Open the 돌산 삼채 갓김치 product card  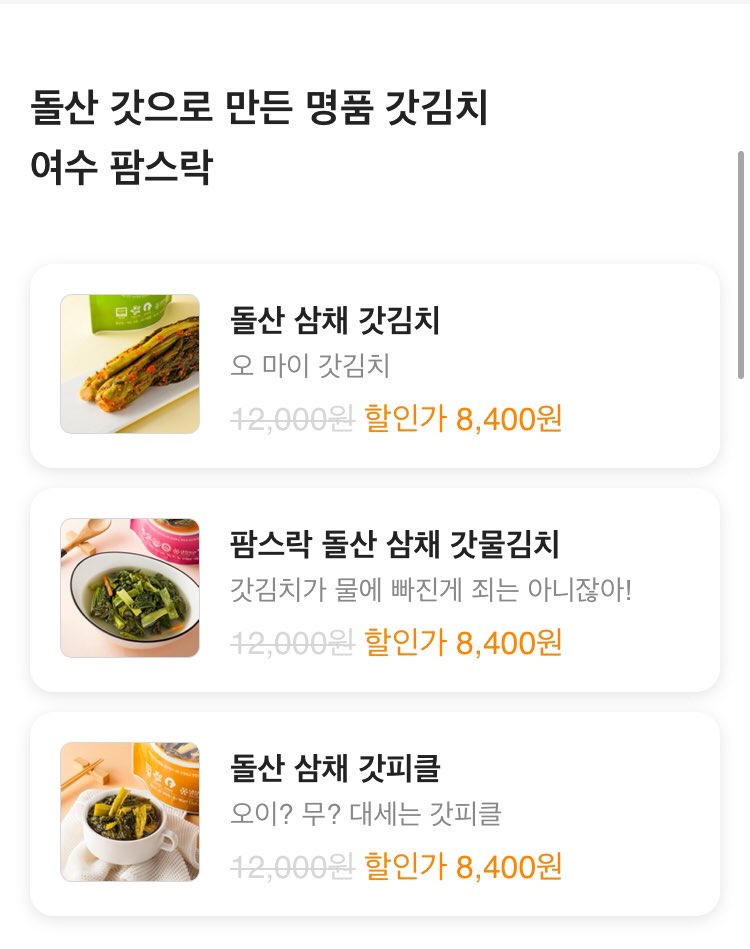click(375, 366)
